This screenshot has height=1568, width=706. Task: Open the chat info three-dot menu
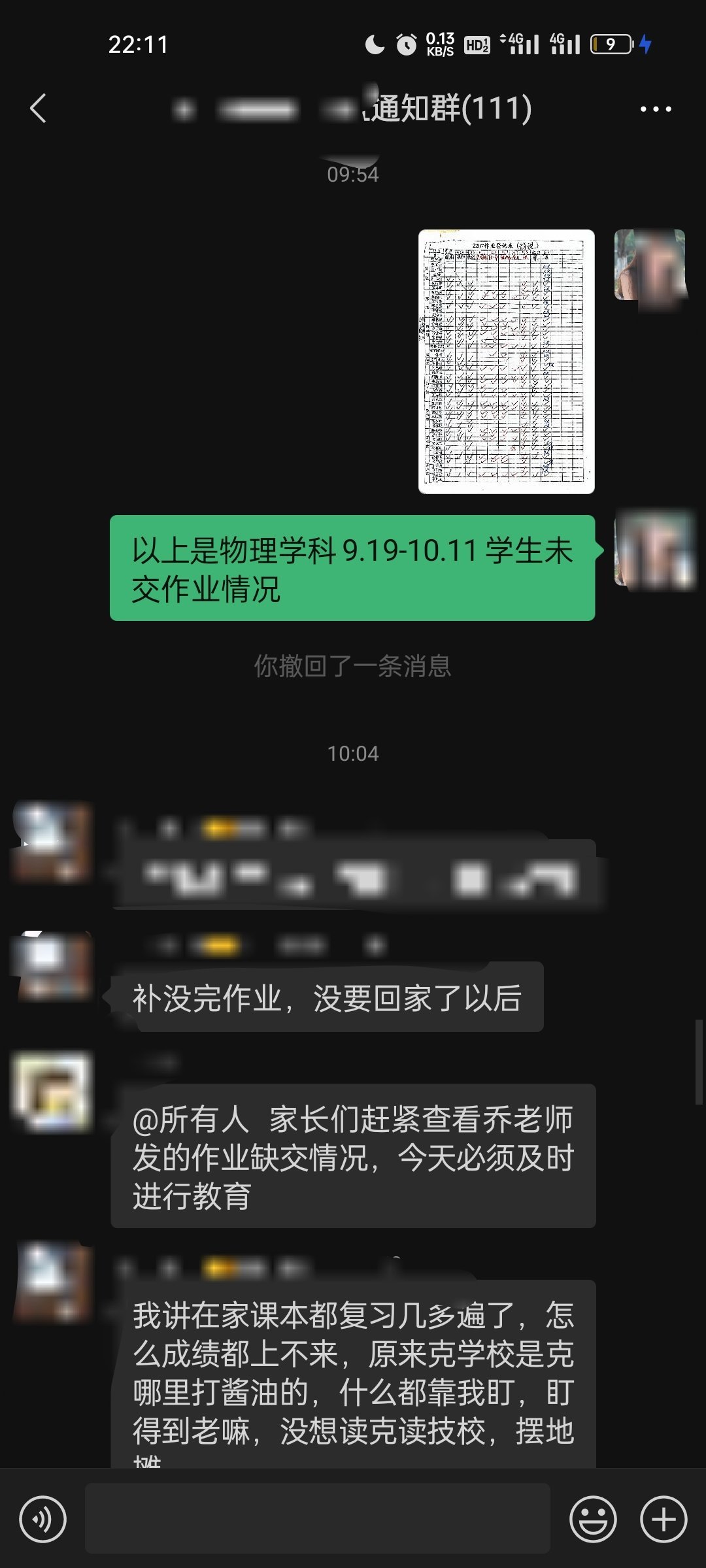(x=656, y=109)
